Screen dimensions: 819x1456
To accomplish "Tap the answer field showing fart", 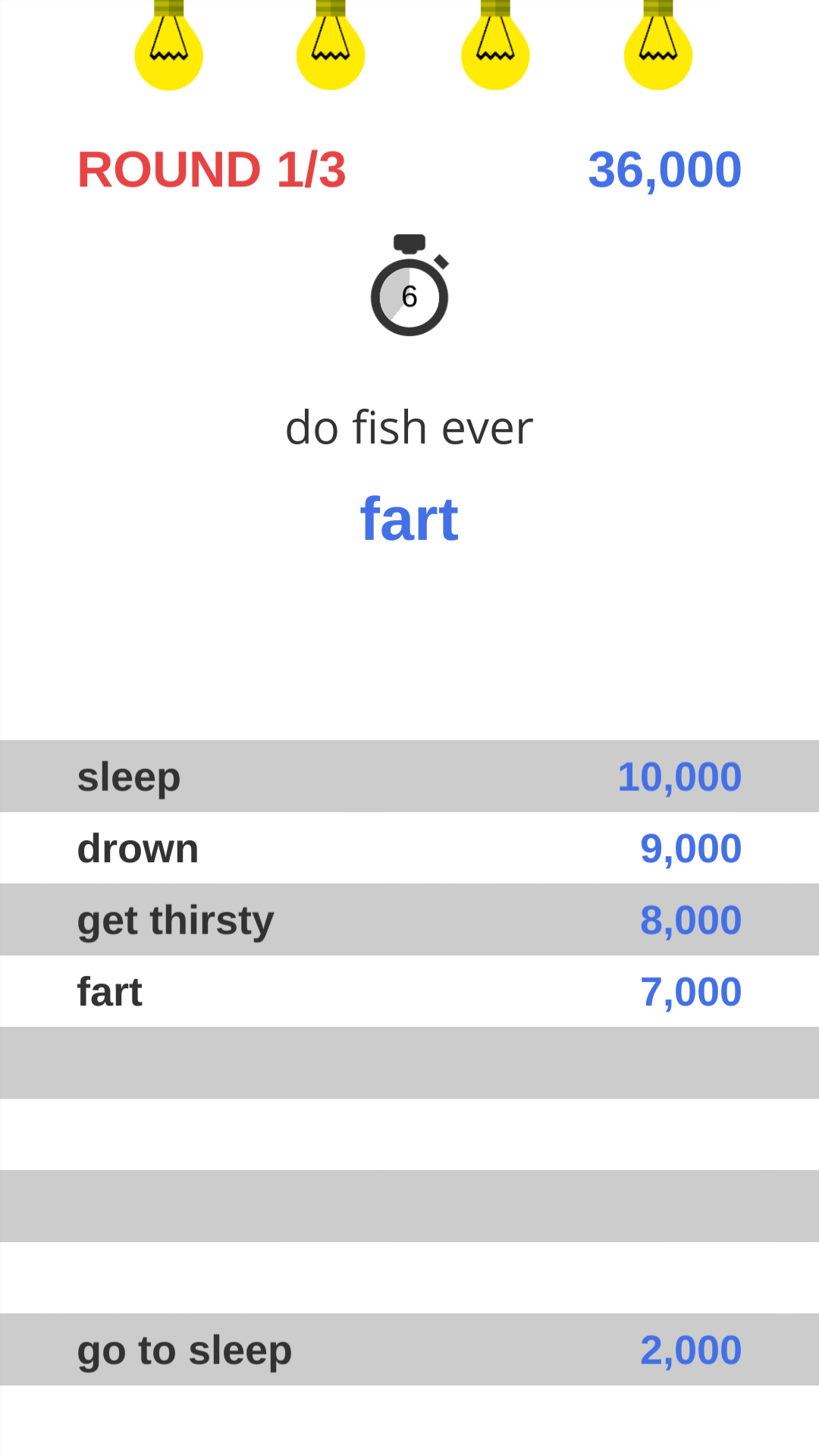I will (x=409, y=520).
